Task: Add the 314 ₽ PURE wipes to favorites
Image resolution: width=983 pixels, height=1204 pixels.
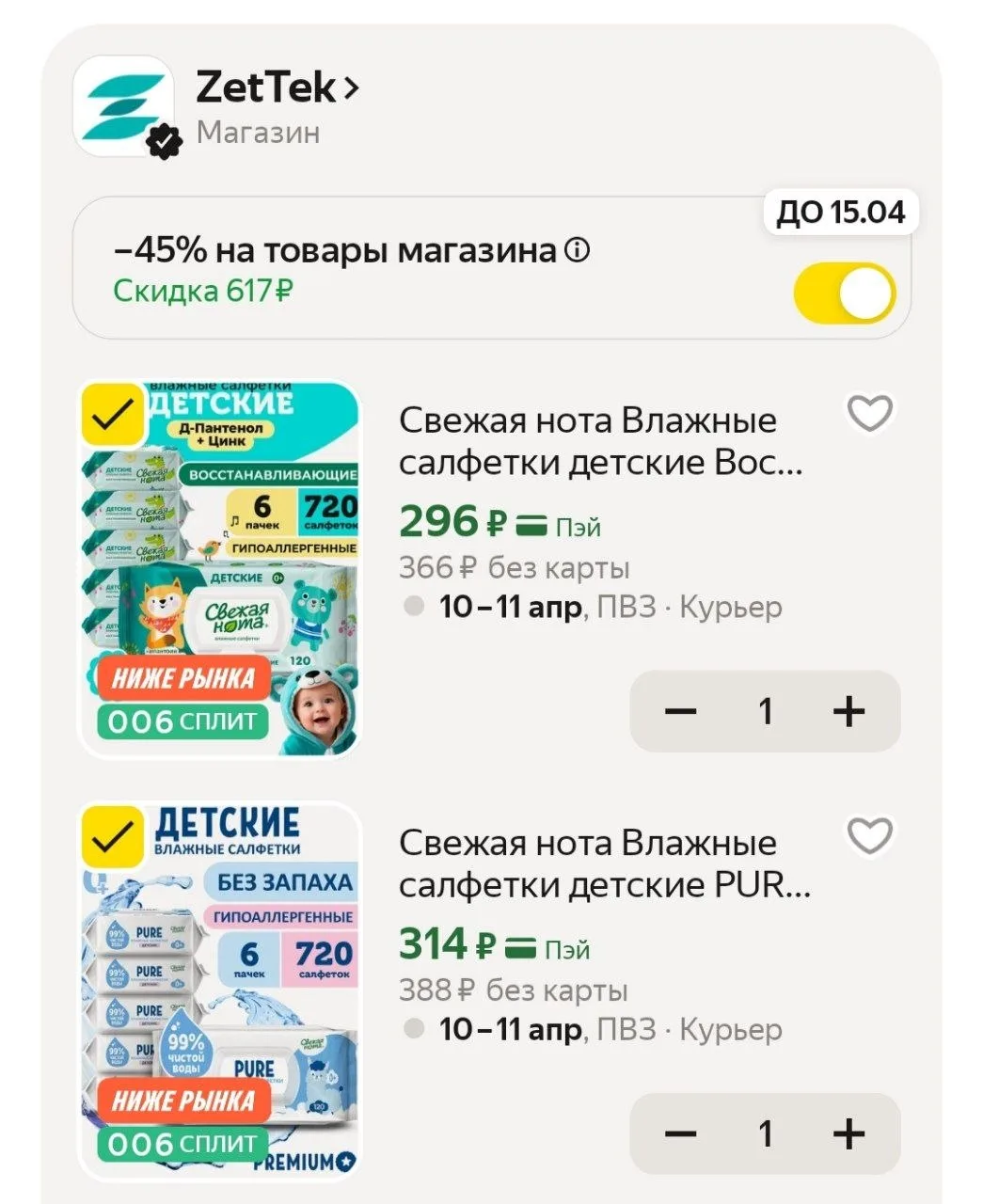Action: click(869, 836)
